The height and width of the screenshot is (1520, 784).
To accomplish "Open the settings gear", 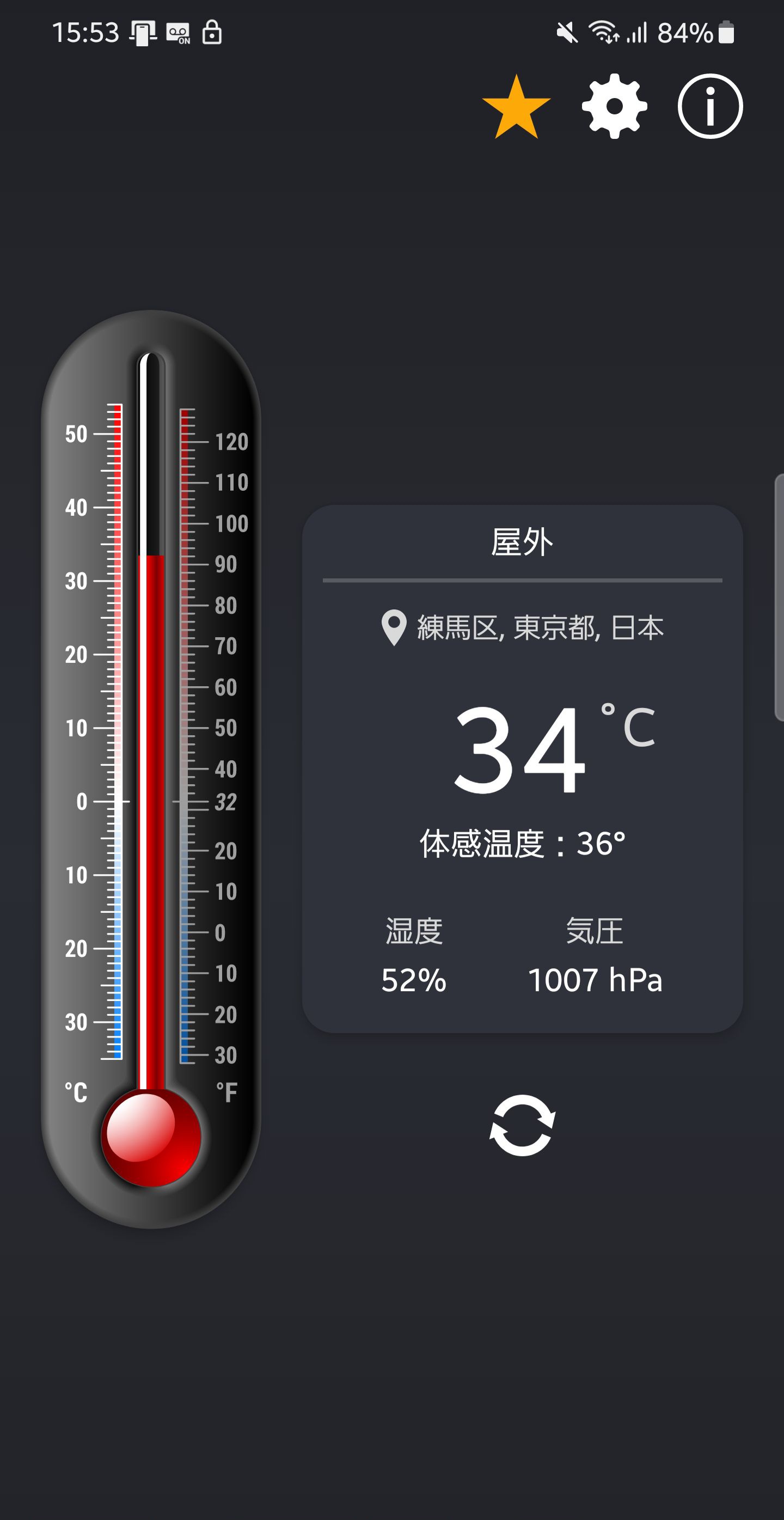I will pyautogui.click(x=614, y=106).
